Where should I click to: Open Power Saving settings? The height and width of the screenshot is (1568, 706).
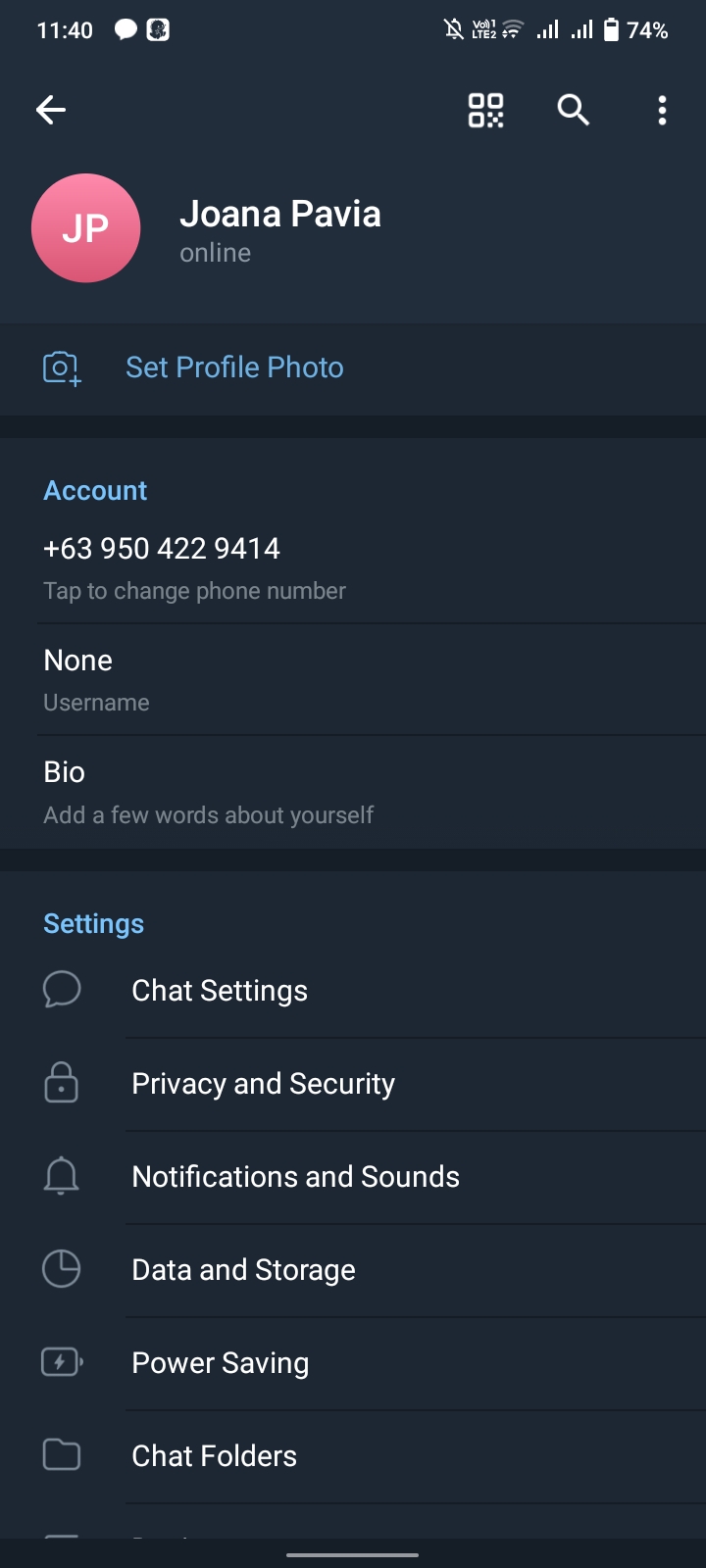click(353, 1363)
